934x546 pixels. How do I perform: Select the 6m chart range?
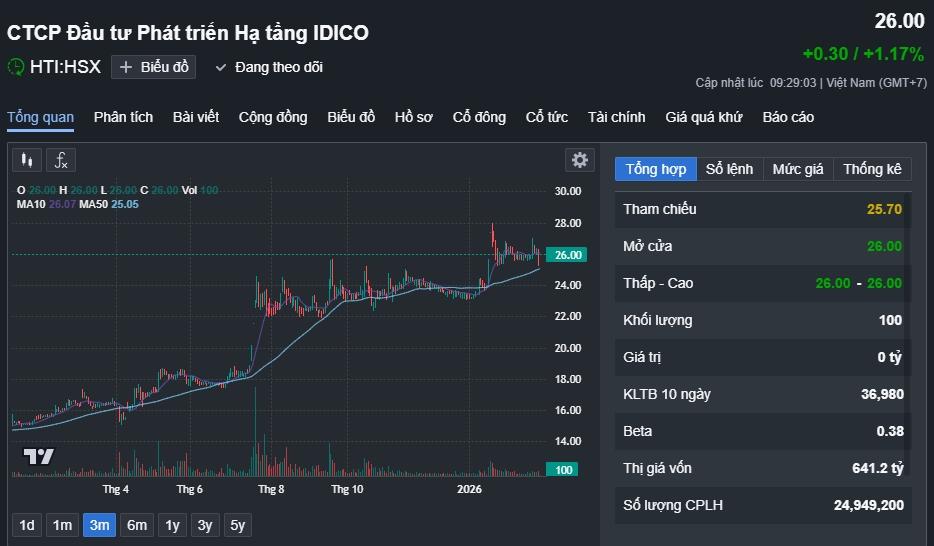pyautogui.click(x=136, y=525)
